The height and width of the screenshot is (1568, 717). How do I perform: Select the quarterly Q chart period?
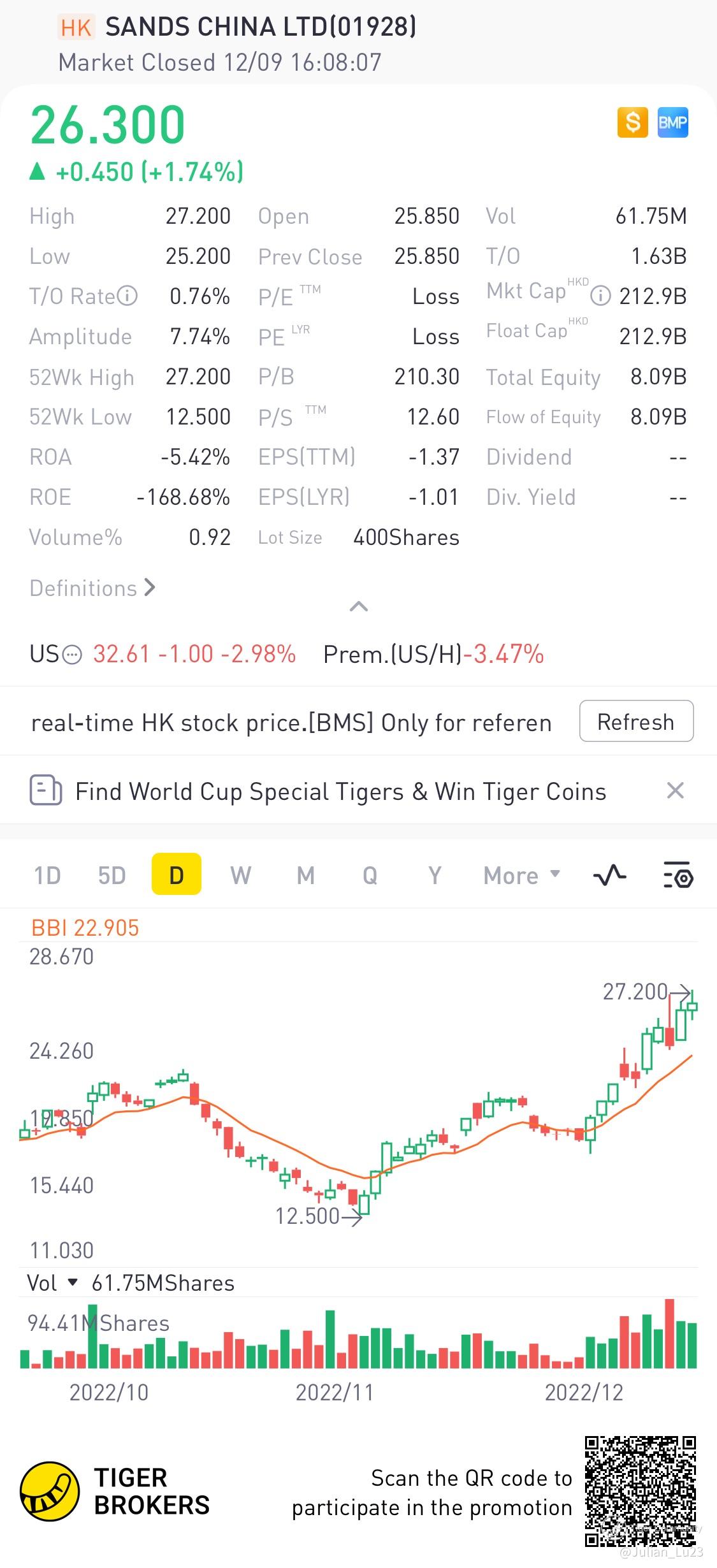click(370, 875)
